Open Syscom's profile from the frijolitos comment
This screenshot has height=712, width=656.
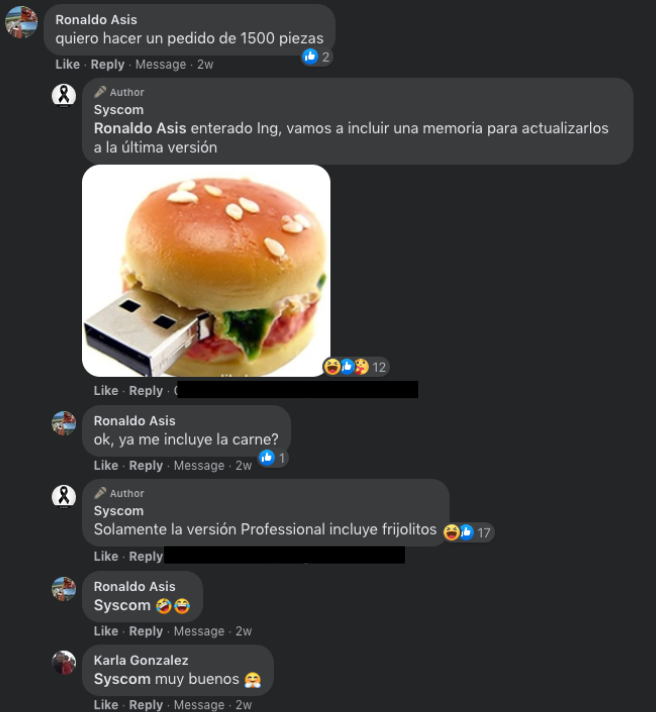pos(118,511)
